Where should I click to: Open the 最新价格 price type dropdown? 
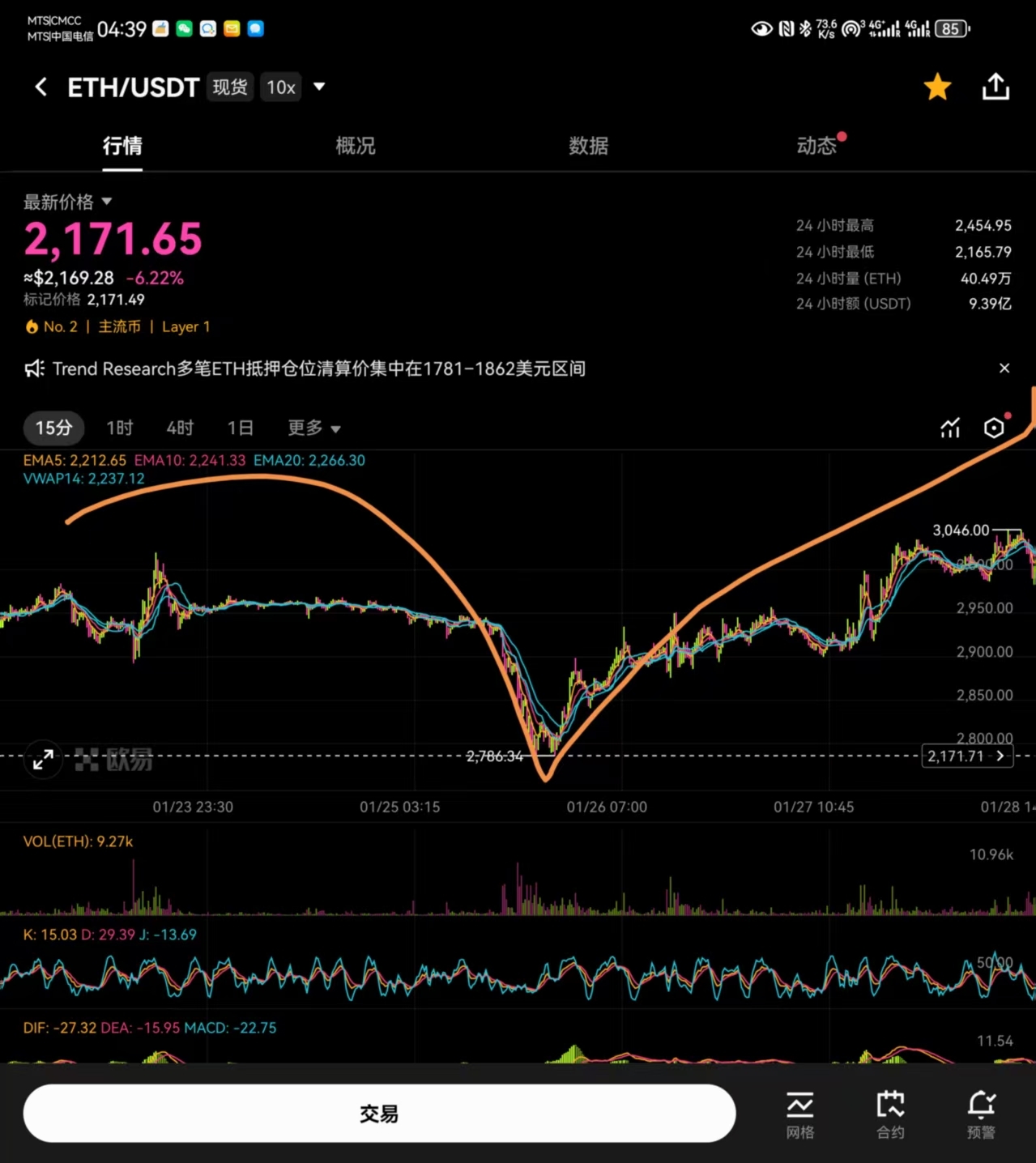(68, 202)
